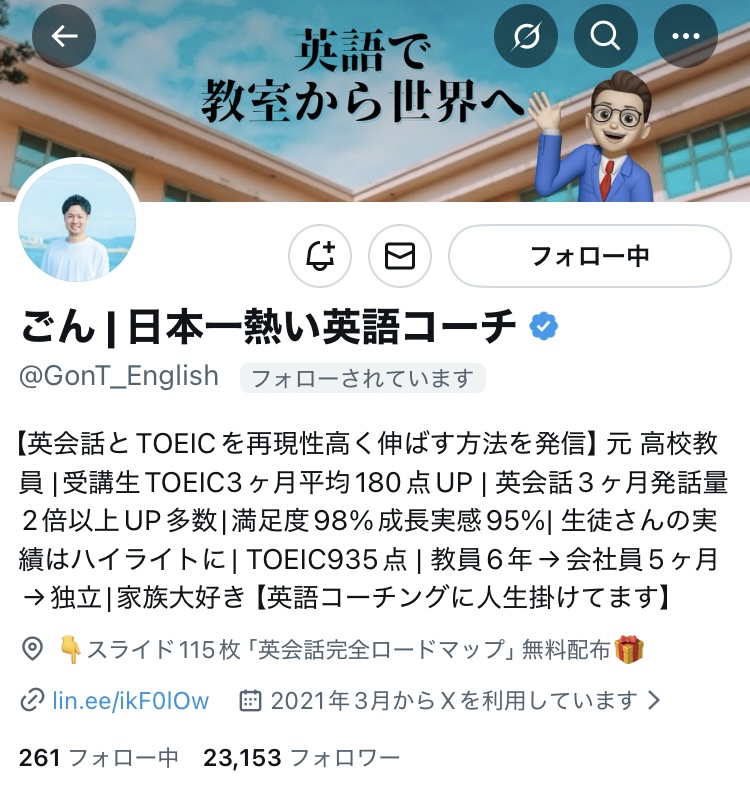Tap the Grok slash icon in header
Image resolution: width=750 pixels, height=796 pixels.
click(x=526, y=36)
